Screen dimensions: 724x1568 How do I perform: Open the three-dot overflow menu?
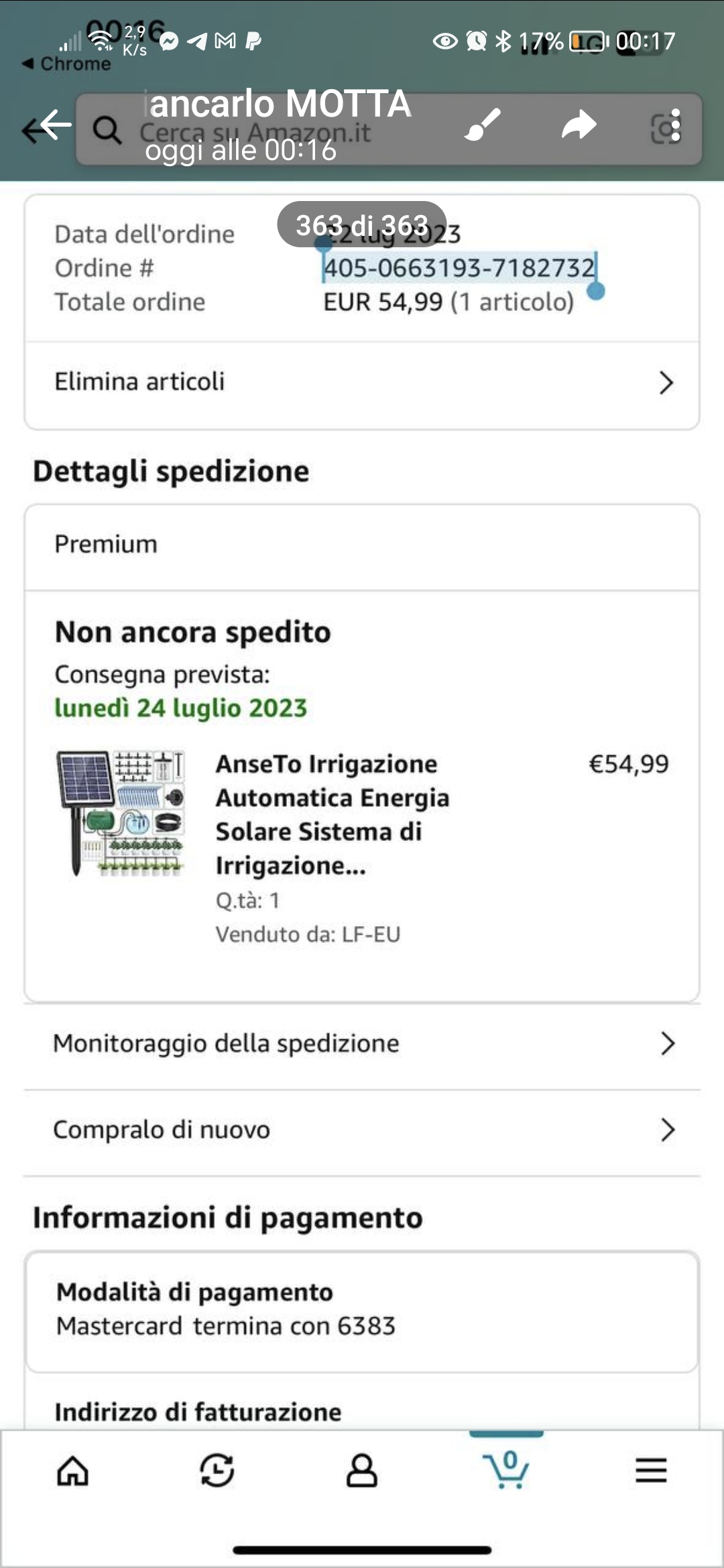(676, 125)
